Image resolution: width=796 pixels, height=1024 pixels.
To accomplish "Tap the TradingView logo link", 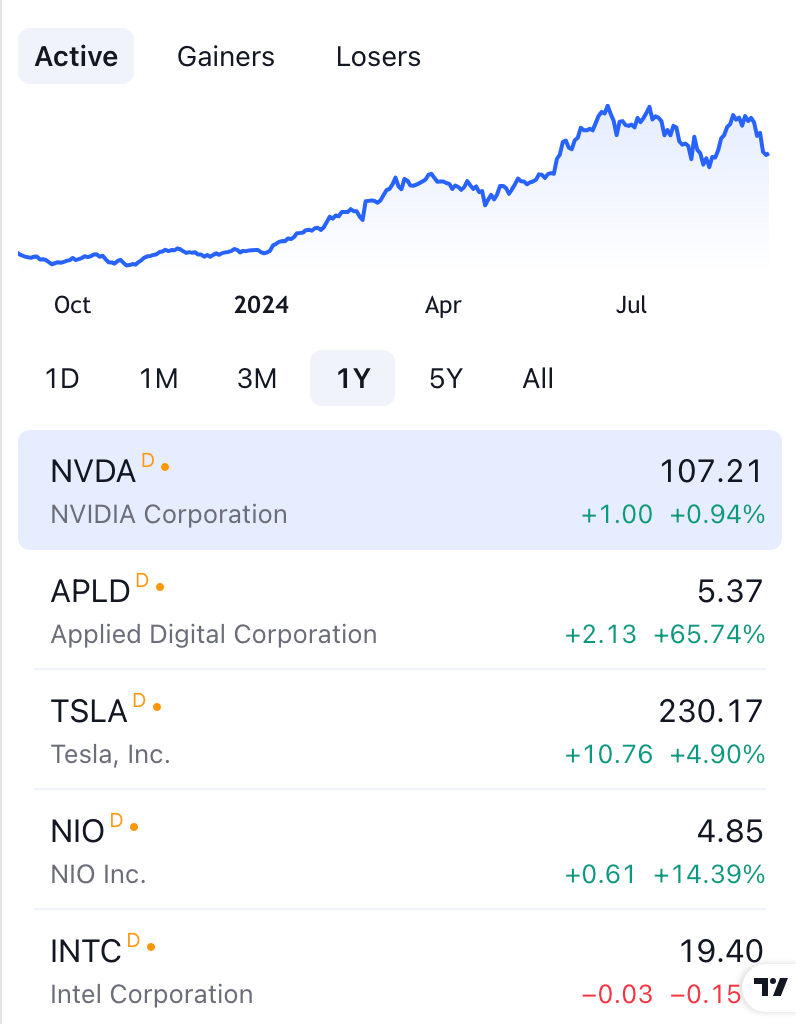I will (x=770, y=988).
